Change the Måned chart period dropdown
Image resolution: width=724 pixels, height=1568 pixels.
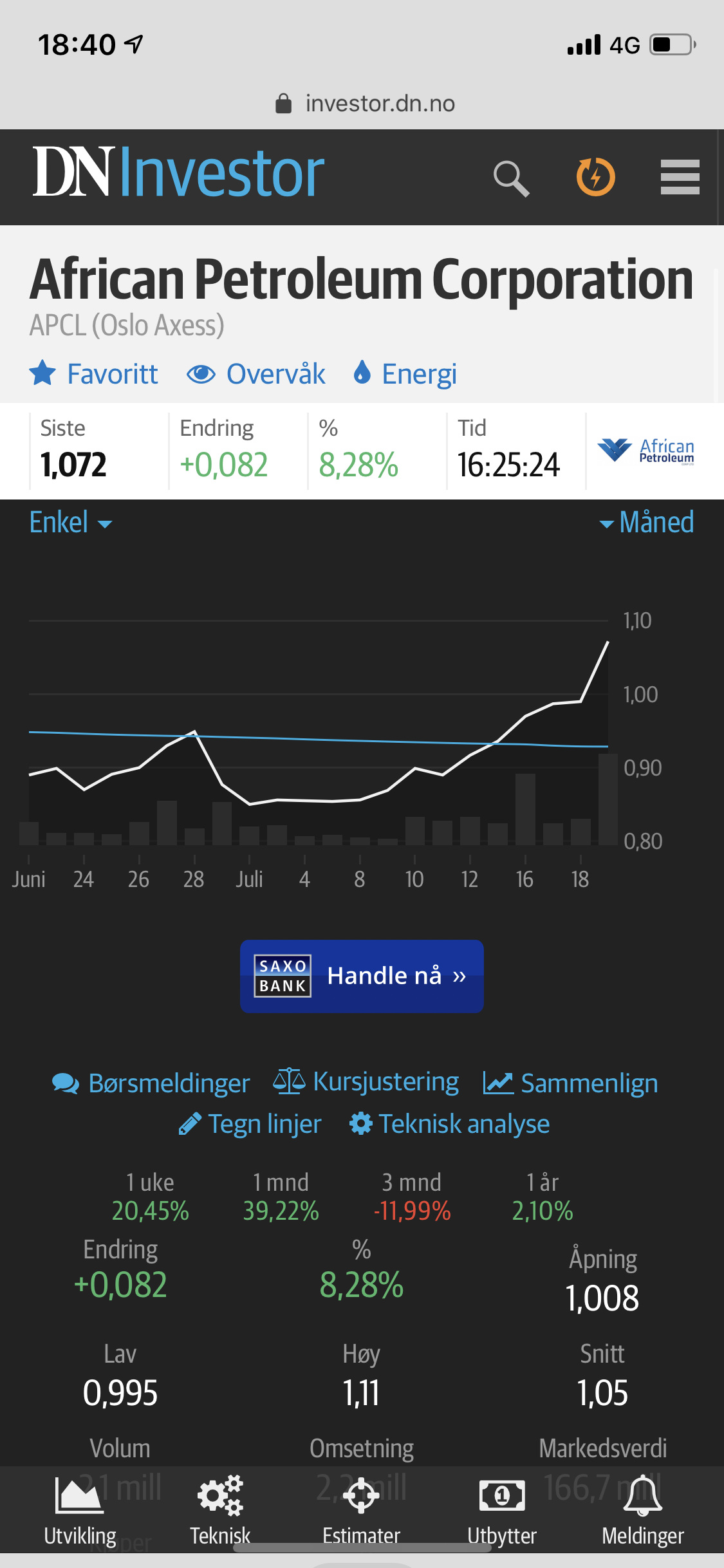tap(647, 522)
